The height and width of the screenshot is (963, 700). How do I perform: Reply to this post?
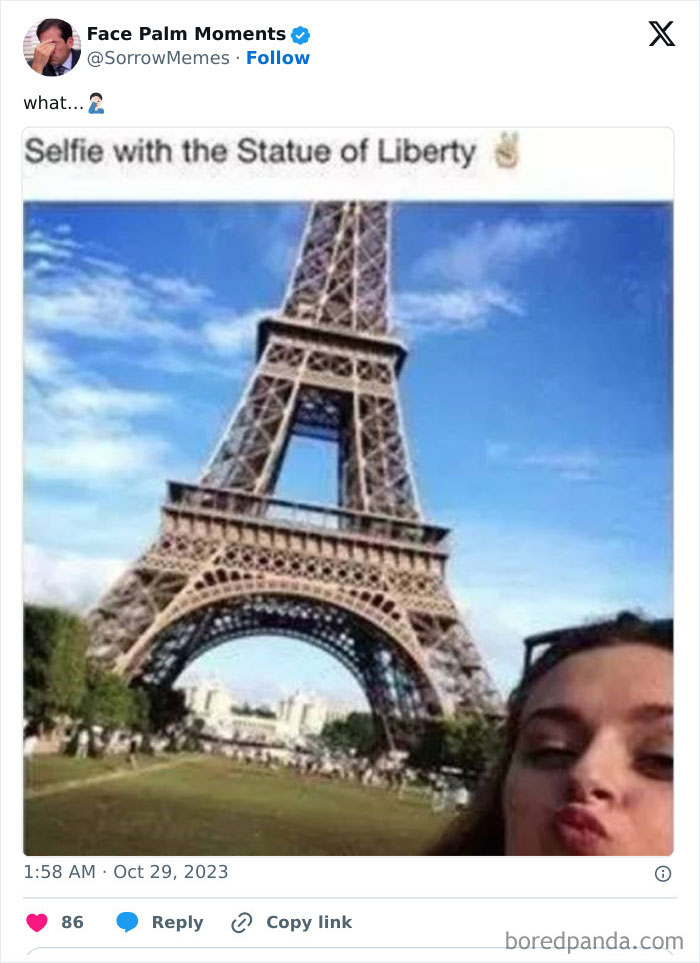coord(160,922)
